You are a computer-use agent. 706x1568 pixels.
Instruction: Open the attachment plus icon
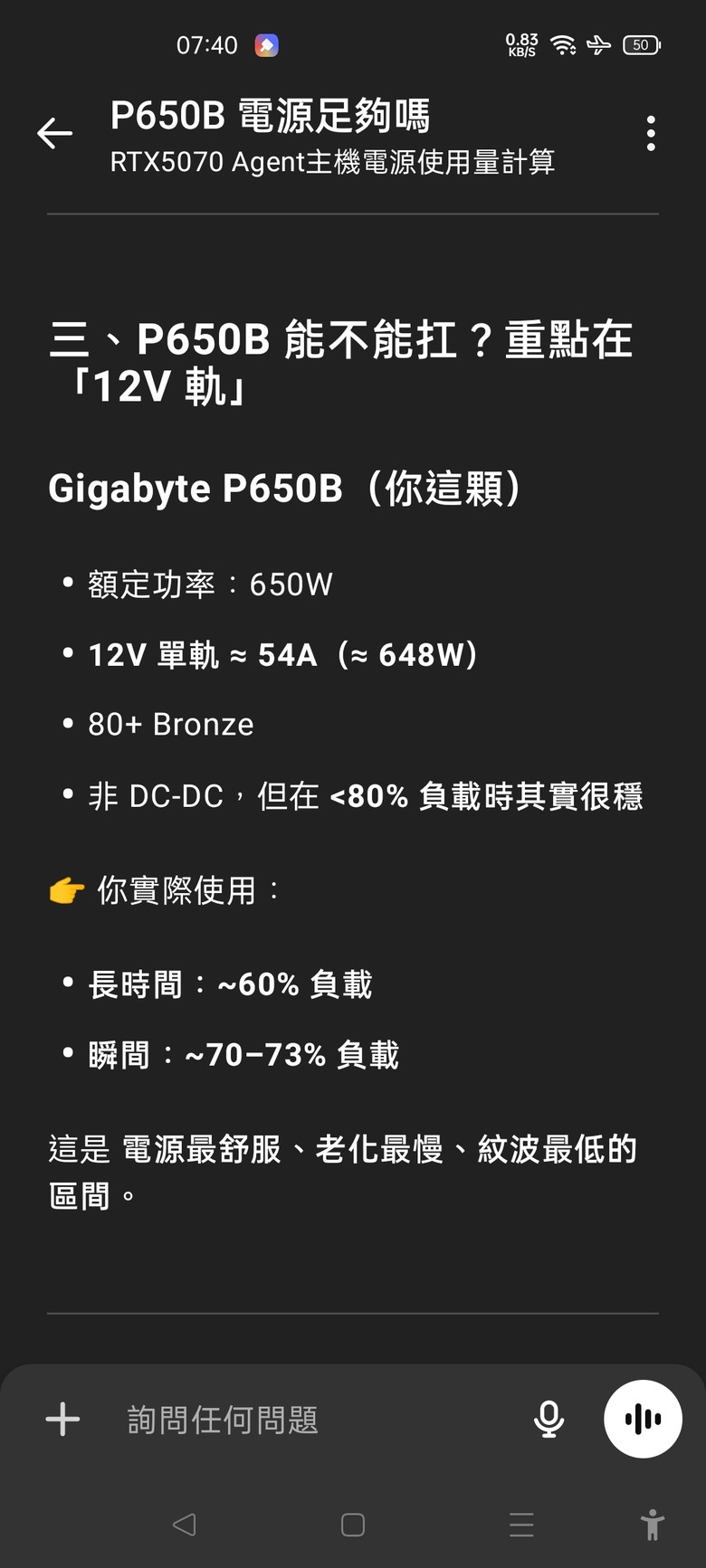coord(62,1419)
